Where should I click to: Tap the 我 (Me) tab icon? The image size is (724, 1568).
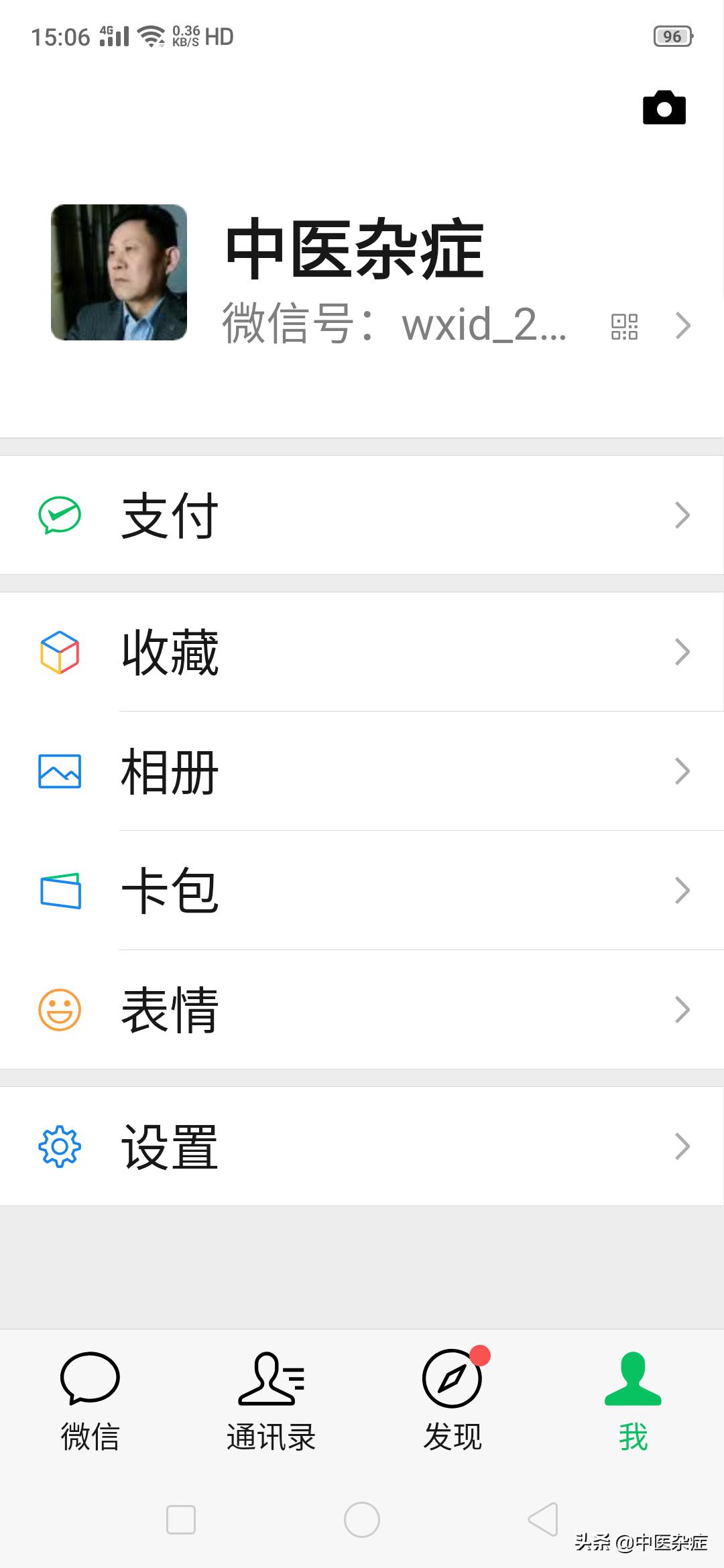[x=632, y=1400]
